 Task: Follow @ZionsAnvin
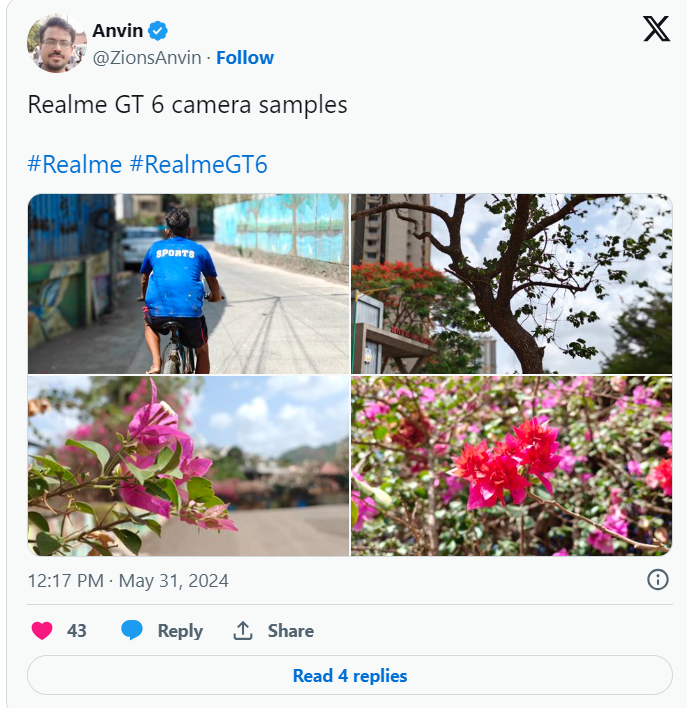245,58
